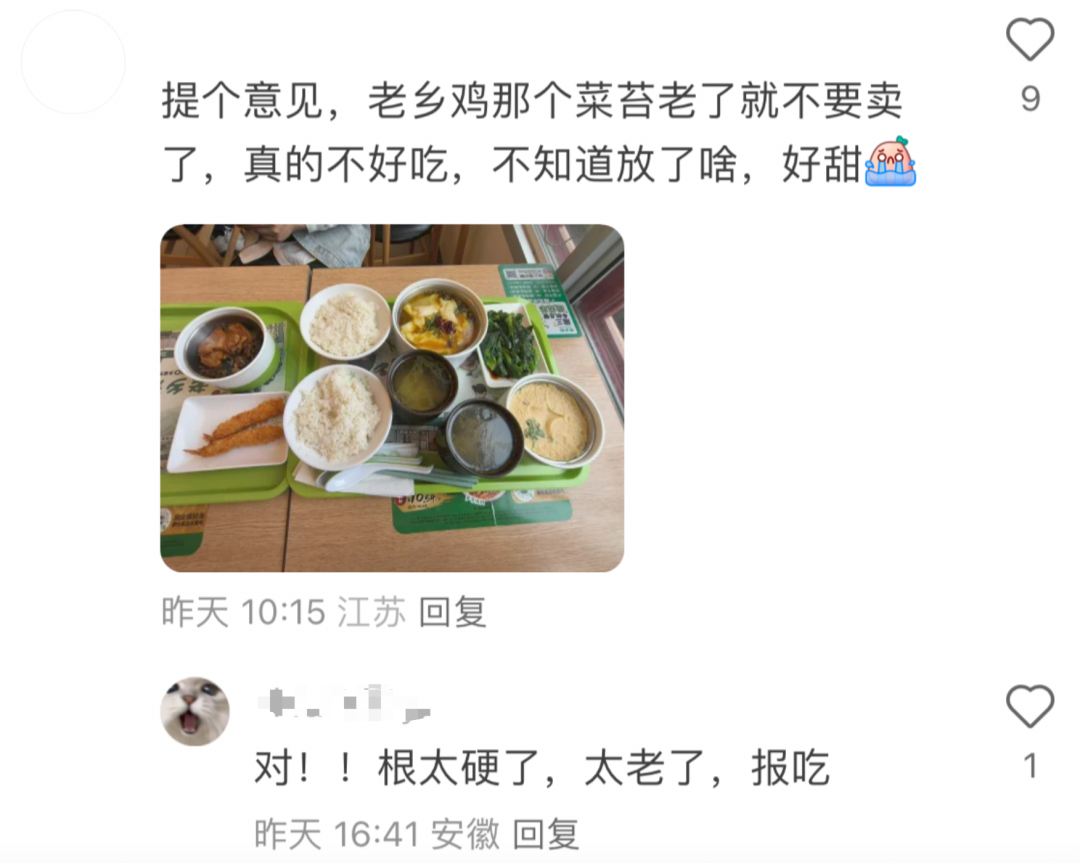1080x863 pixels.
Task: Like the reply saying 根太硬了
Action: coord(1029,708)
